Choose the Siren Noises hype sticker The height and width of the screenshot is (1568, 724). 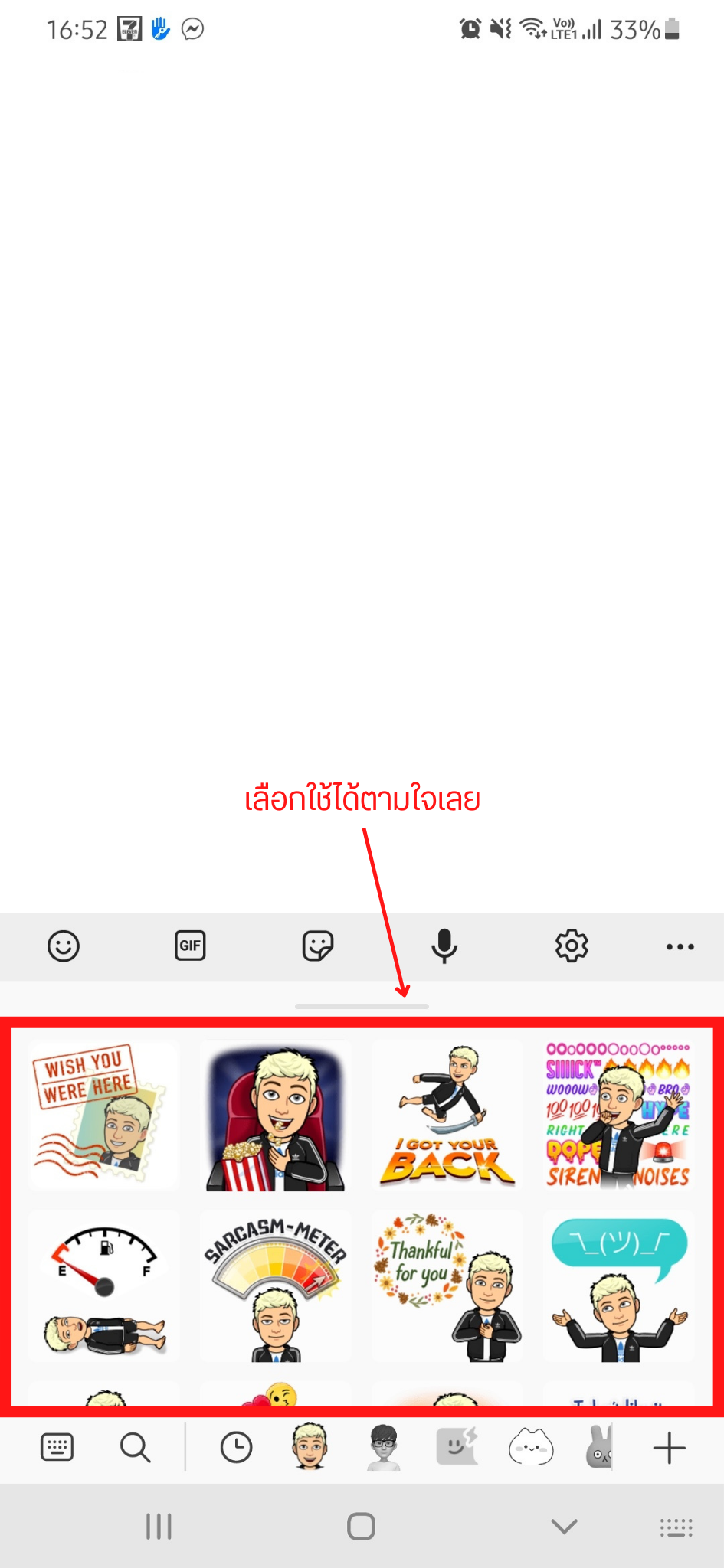point(618,1116)
